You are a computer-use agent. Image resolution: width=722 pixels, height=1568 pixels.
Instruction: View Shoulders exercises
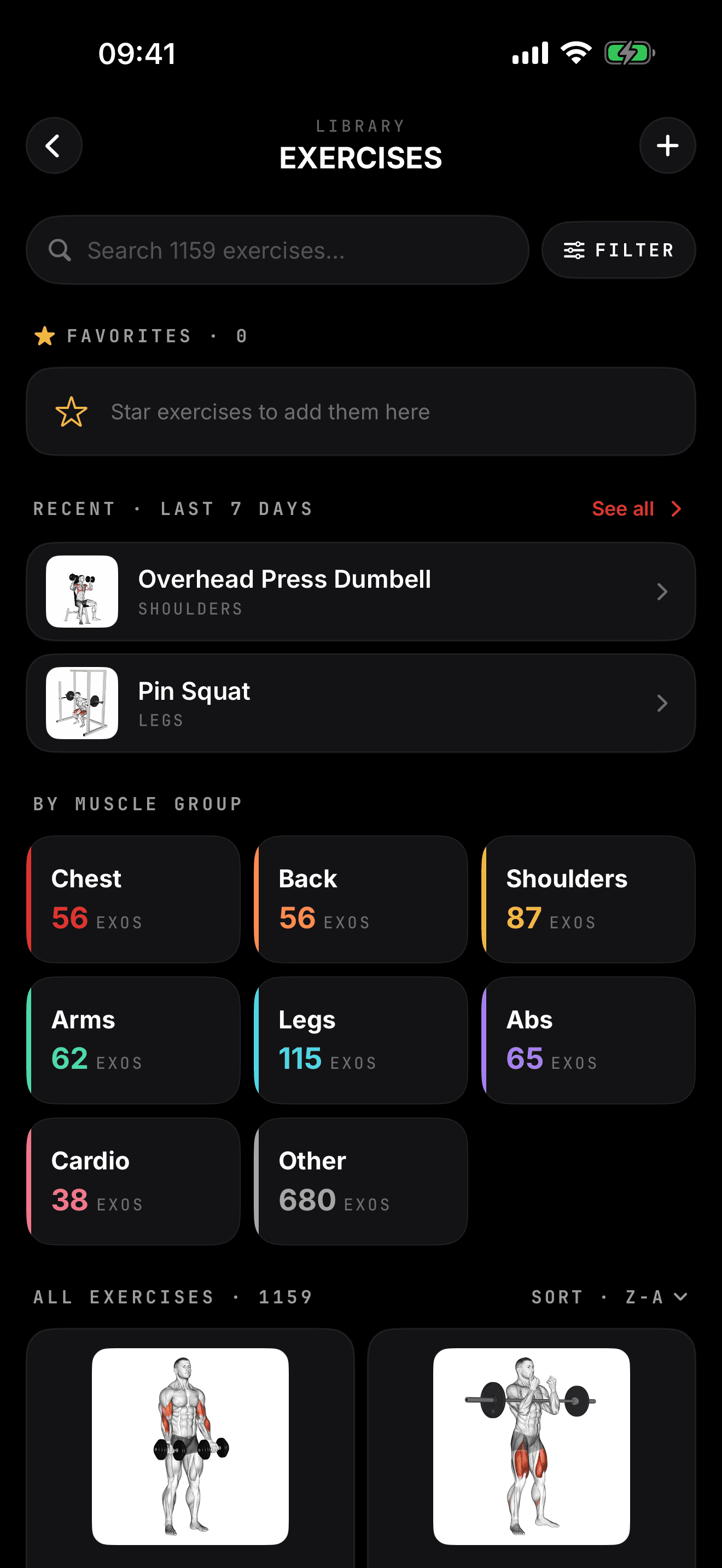tap(588, 899)
